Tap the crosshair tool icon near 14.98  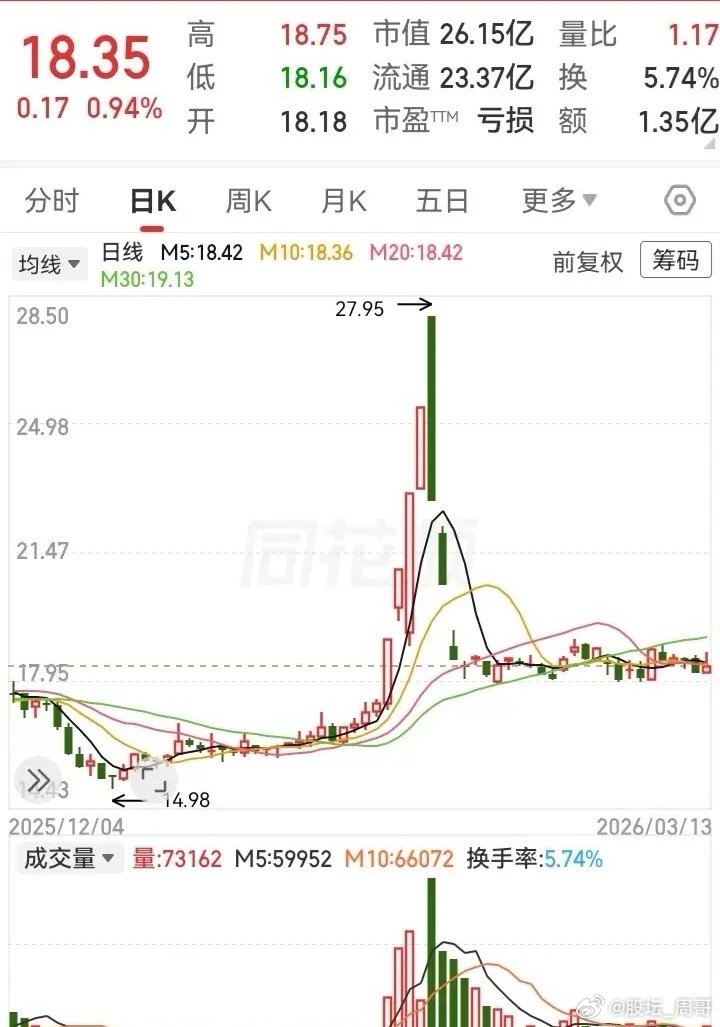point(155,779)
